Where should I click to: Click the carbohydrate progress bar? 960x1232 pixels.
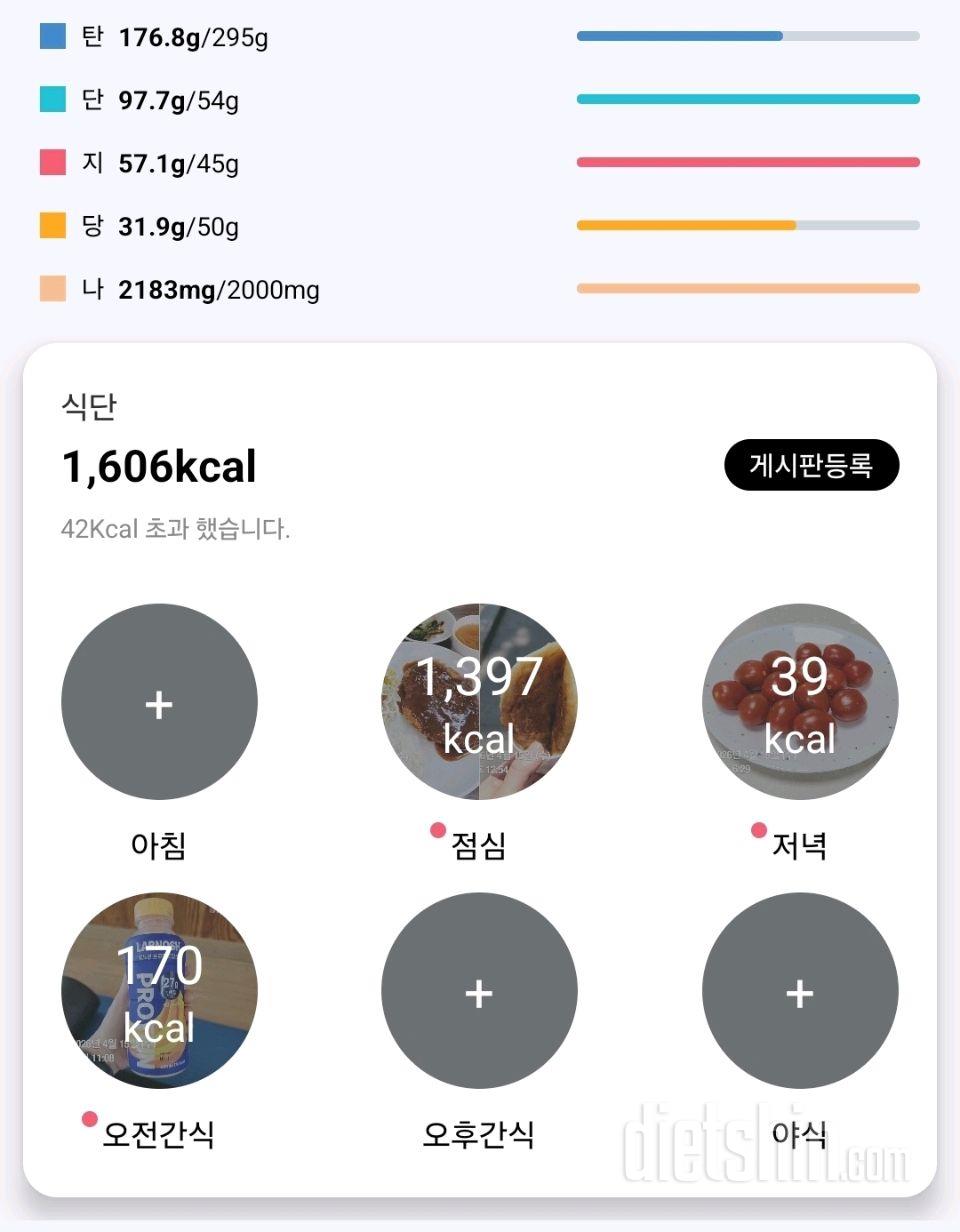click(748, 36)
